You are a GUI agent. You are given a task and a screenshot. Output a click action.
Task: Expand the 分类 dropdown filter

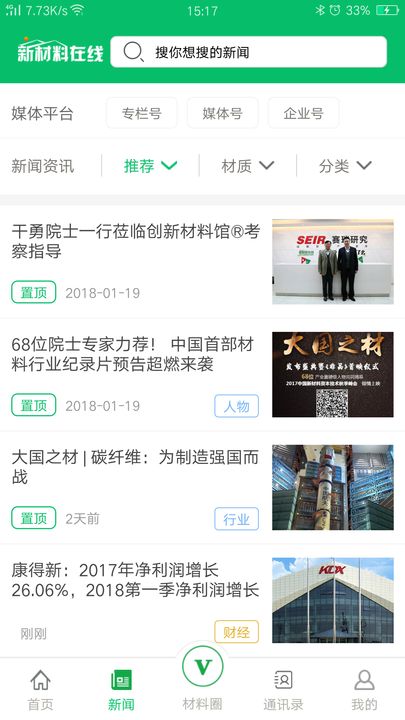click(x=345, y=166)
